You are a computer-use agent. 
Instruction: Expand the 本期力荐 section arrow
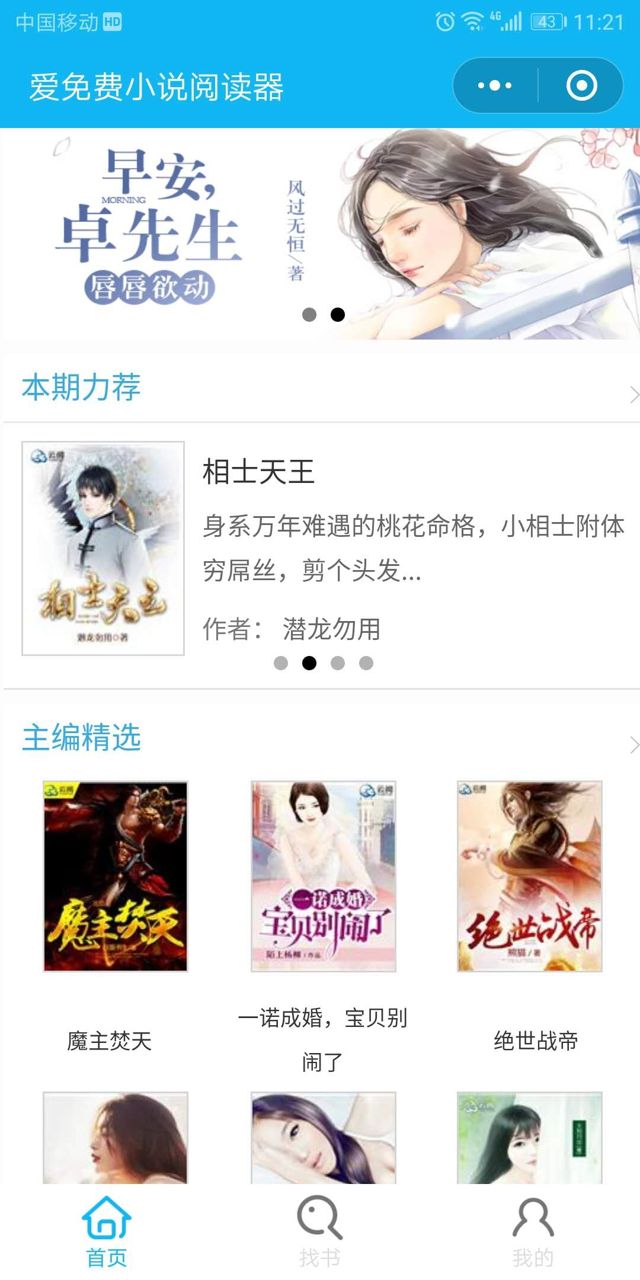[633, 395]
